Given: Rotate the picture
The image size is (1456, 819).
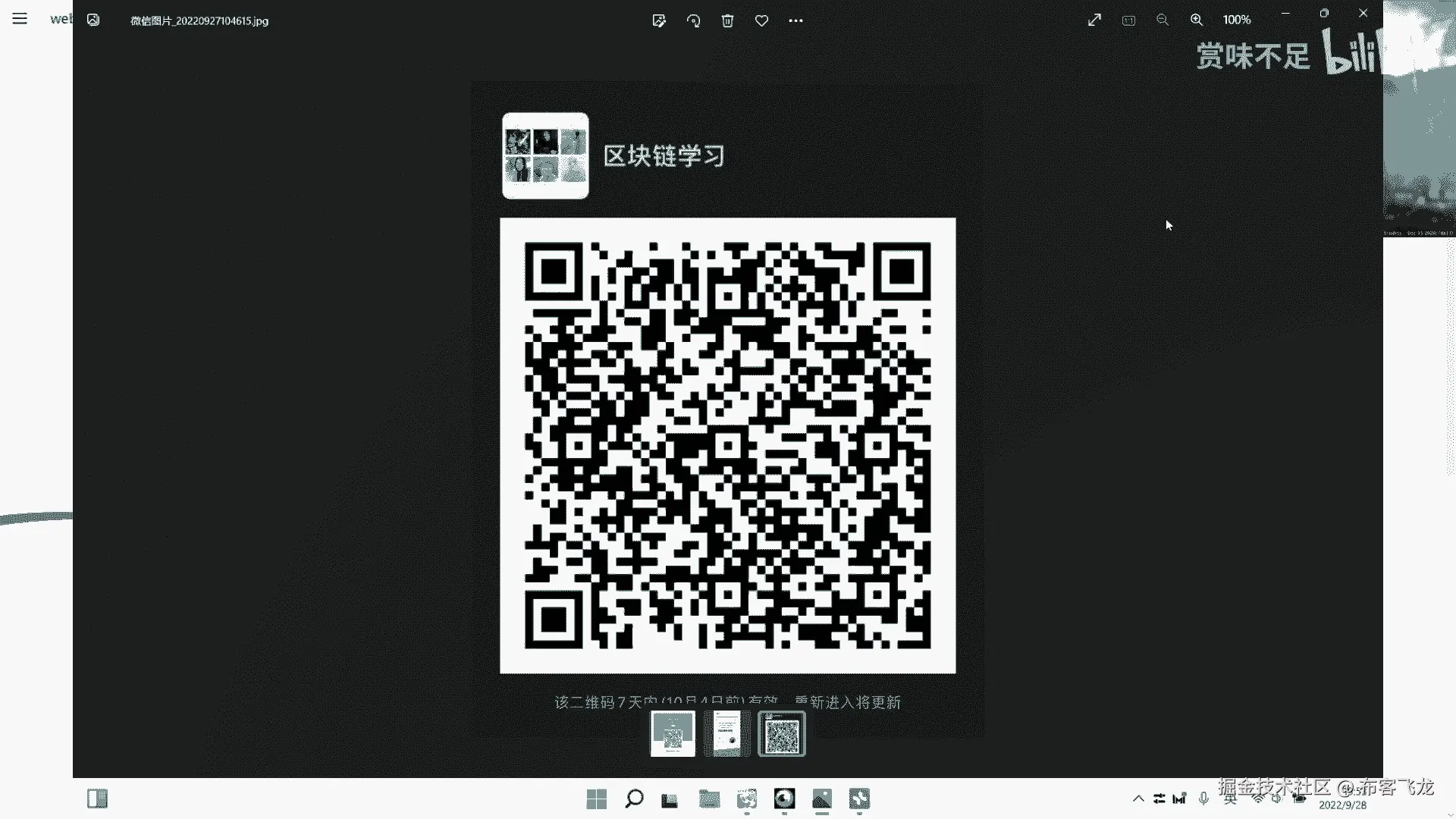Looking at the screenshot, I should click(693, 20).
